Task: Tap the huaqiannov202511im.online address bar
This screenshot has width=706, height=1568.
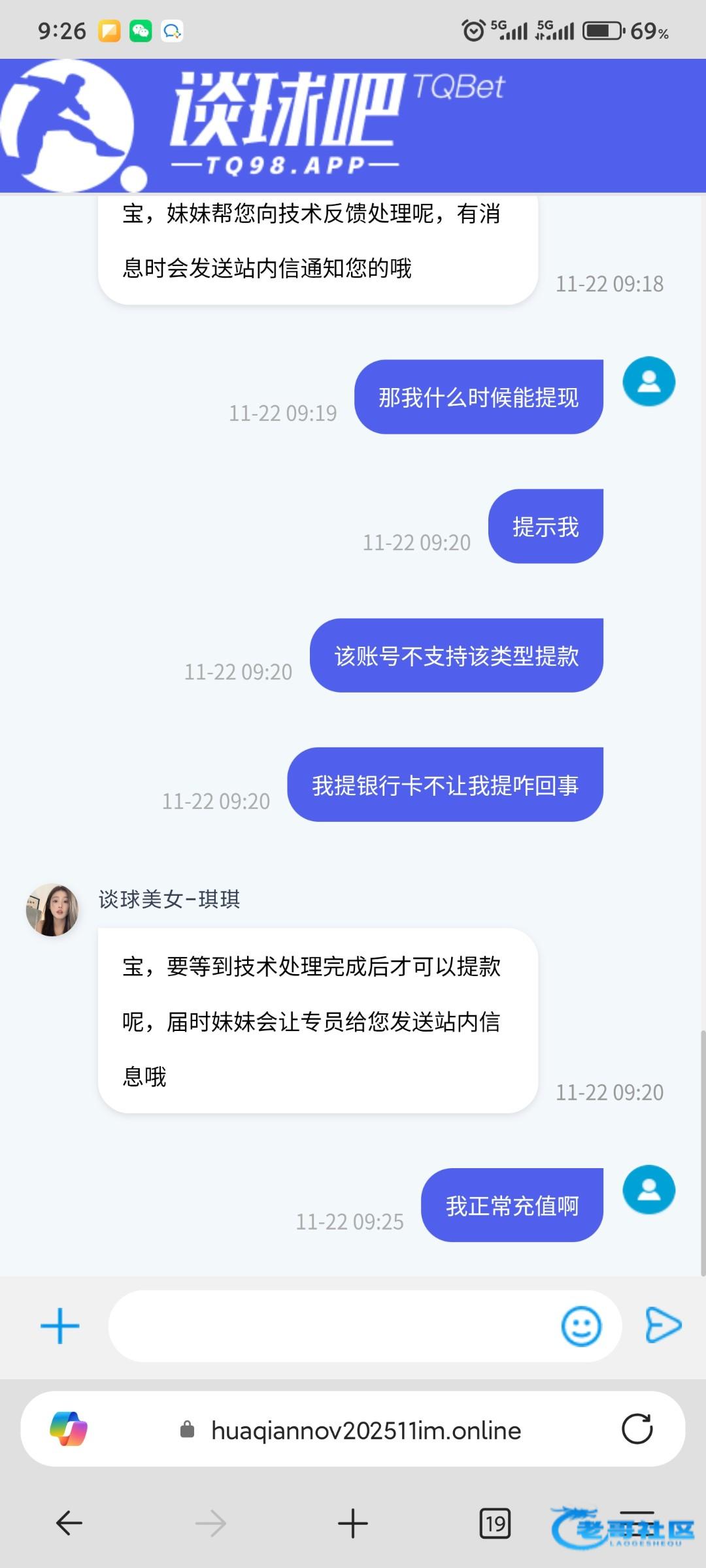Action: tap(366, 1430)
